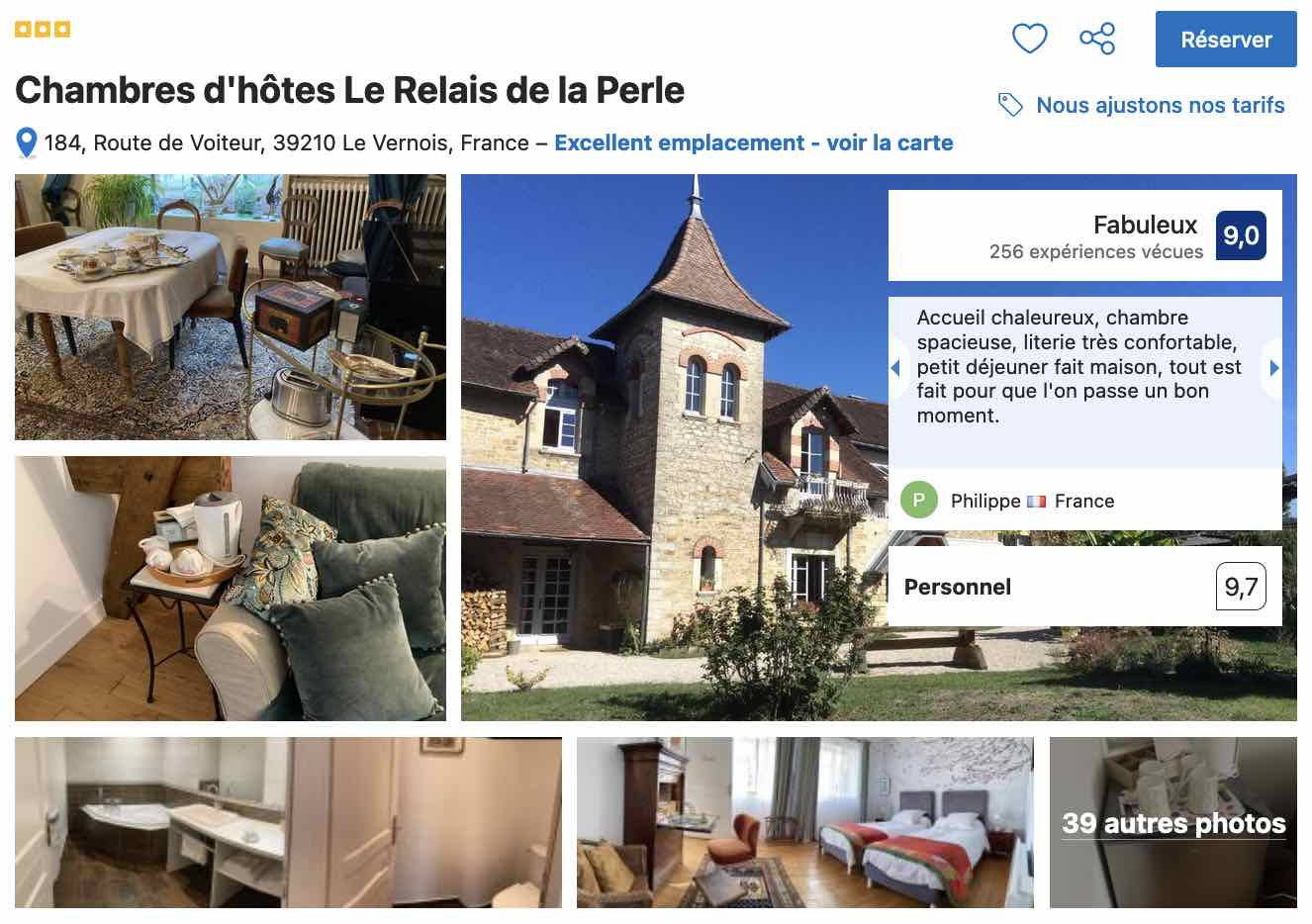Share this property listing
Image resolution: width=1312 pixels, height=924 pixels.
(1096, 40)
